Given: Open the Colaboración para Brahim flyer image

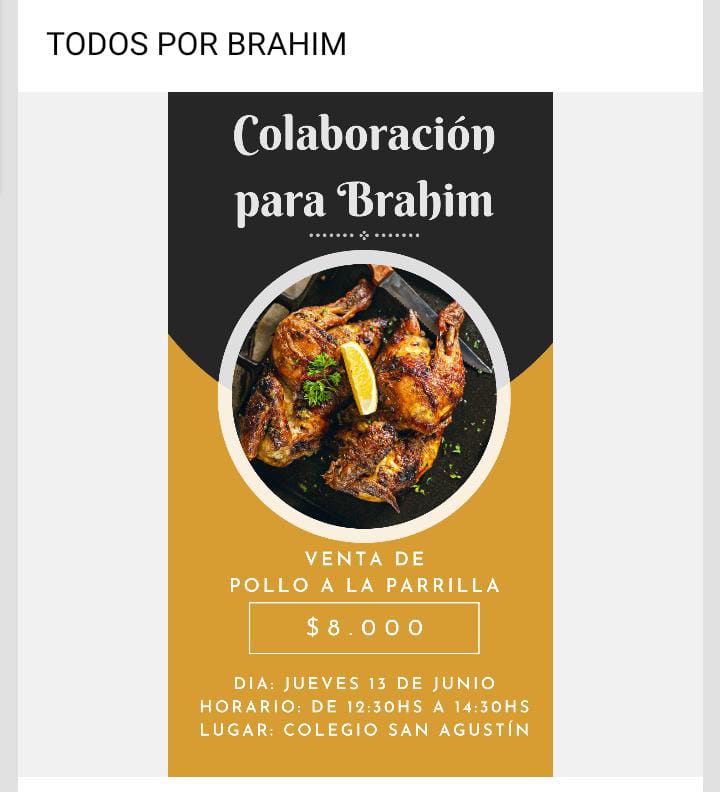Looking at the screenshot, I should point(360,434).
